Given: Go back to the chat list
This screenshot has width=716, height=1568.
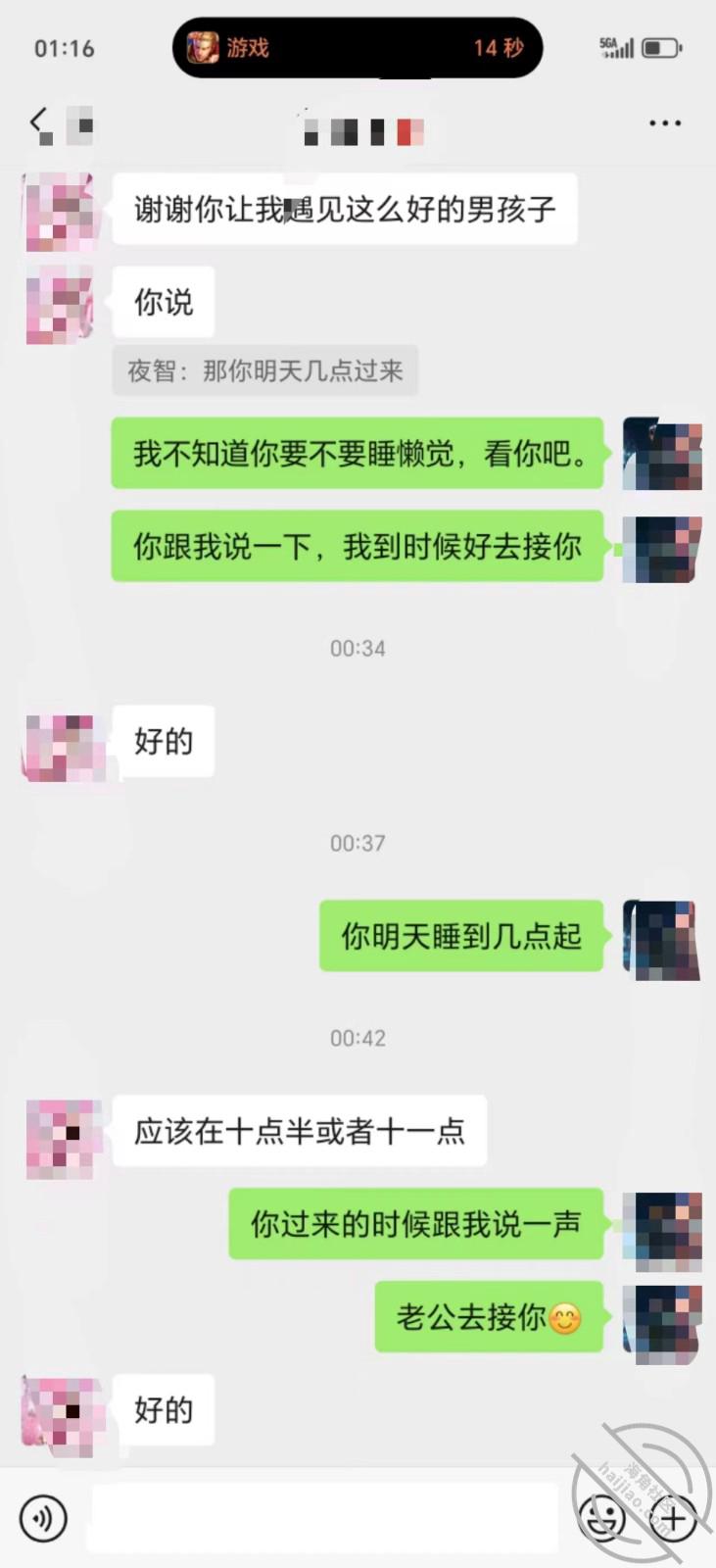Looking at the screenshot, I should (x=39, y=122).
